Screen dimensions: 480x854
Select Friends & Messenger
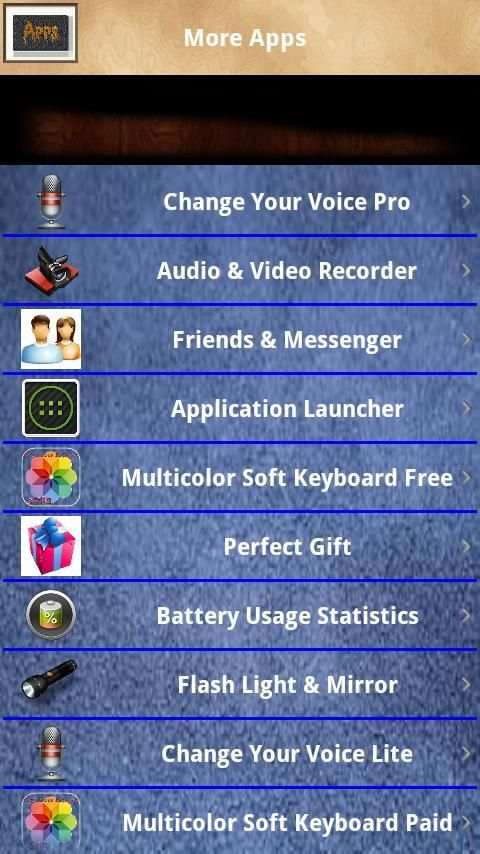(240, 339)
